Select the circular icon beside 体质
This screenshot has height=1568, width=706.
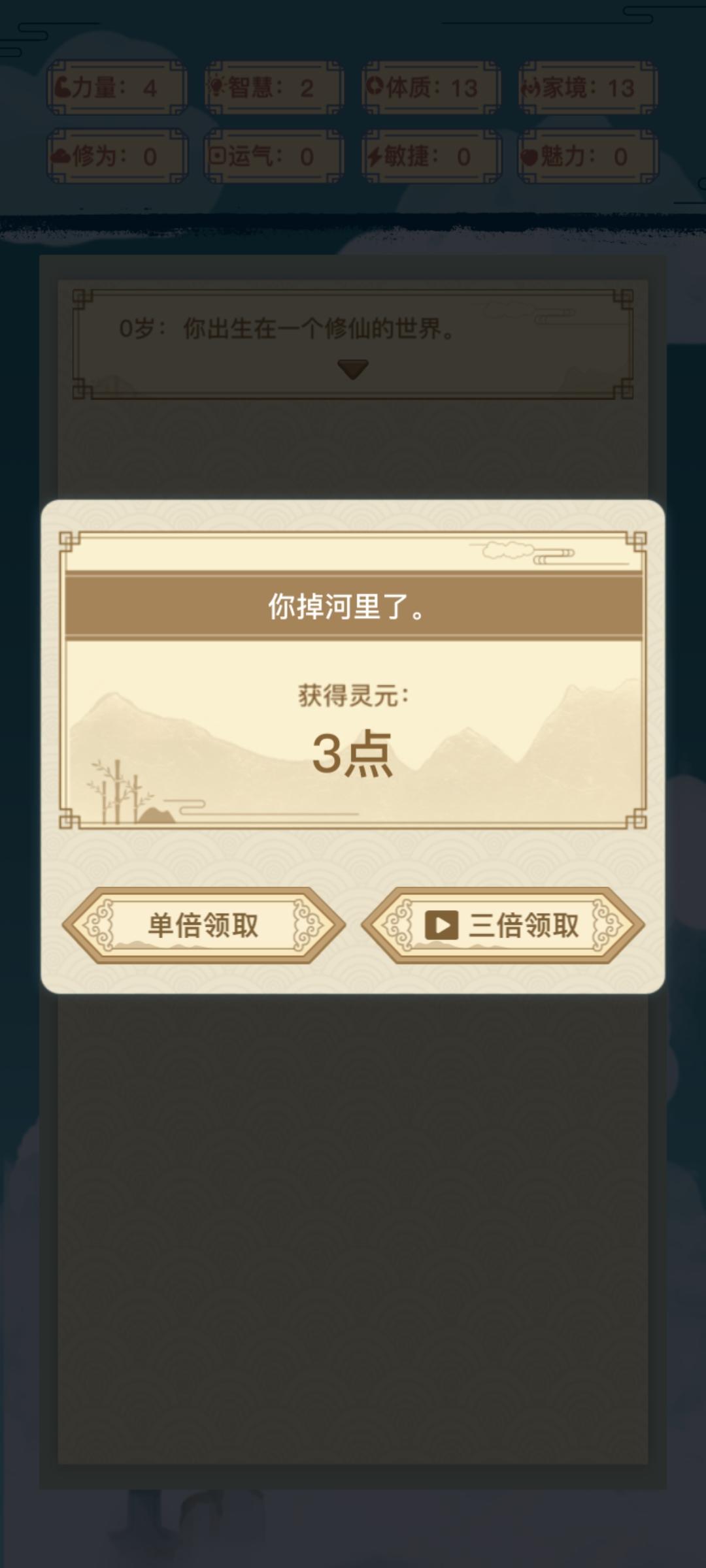(375, 88)
